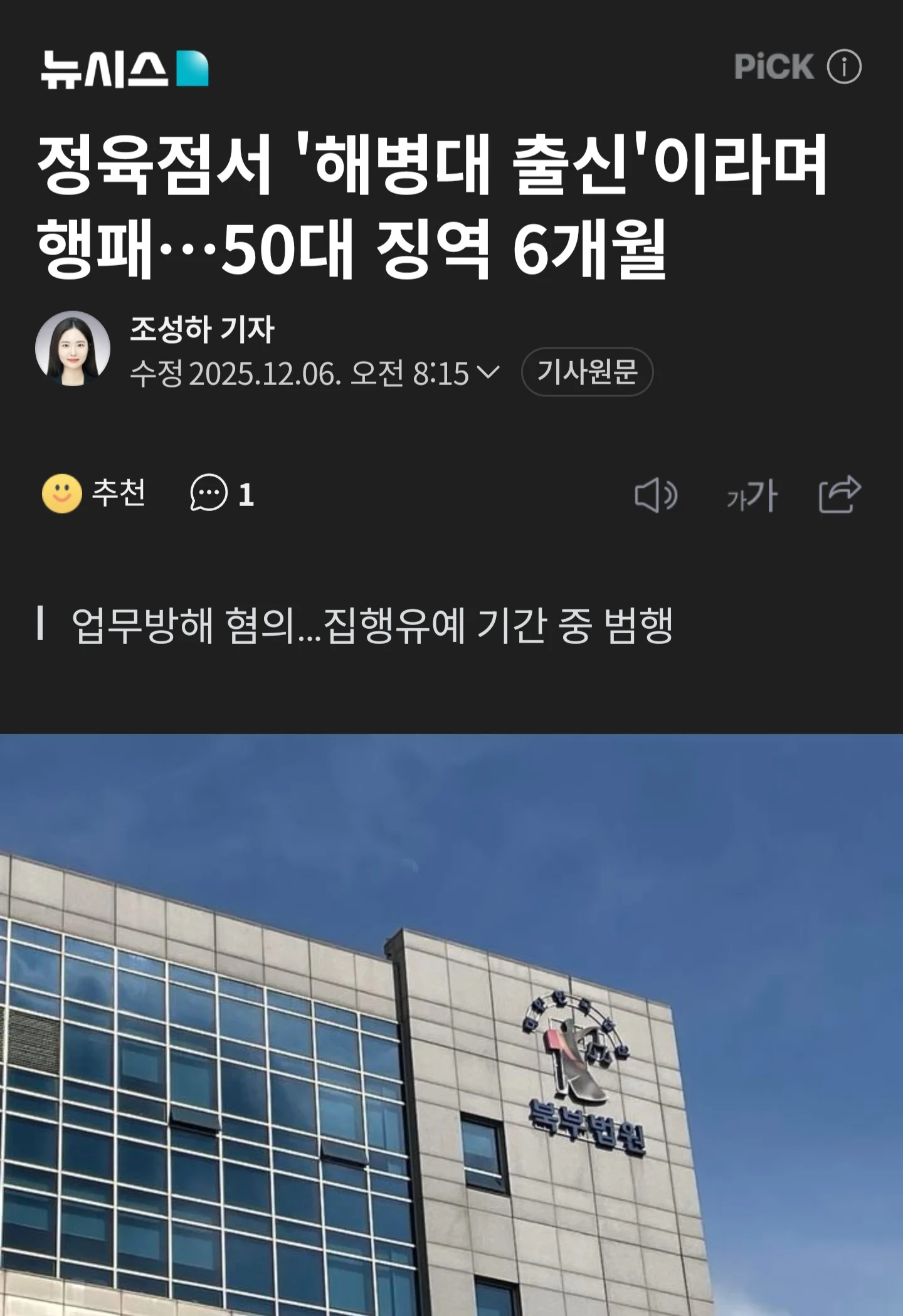Share this article
Viewport: 903px width, 1316px height.
click(x=840, y=494)
